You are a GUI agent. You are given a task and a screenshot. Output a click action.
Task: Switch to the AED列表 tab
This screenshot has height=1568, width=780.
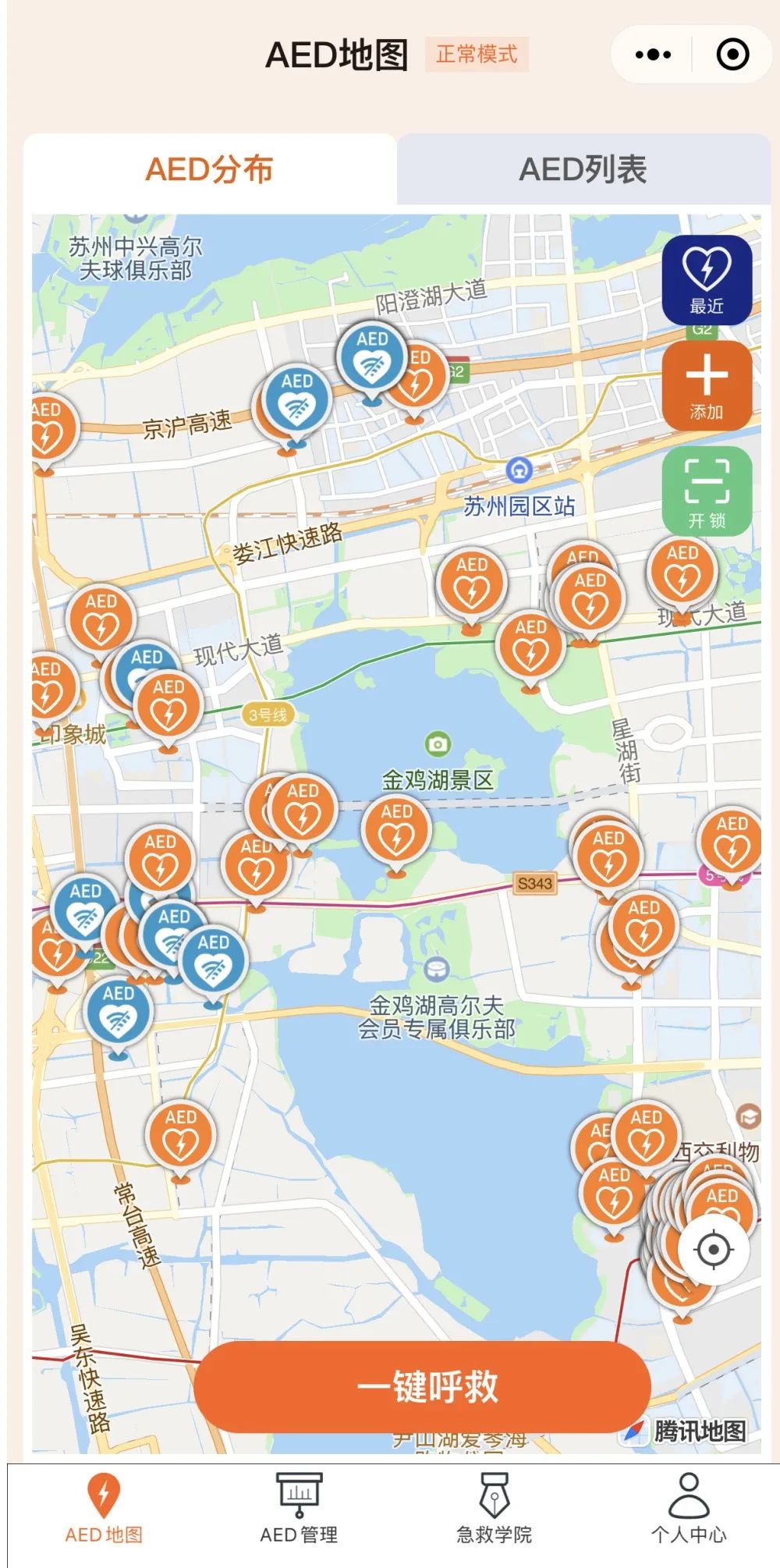click(583, 169)
